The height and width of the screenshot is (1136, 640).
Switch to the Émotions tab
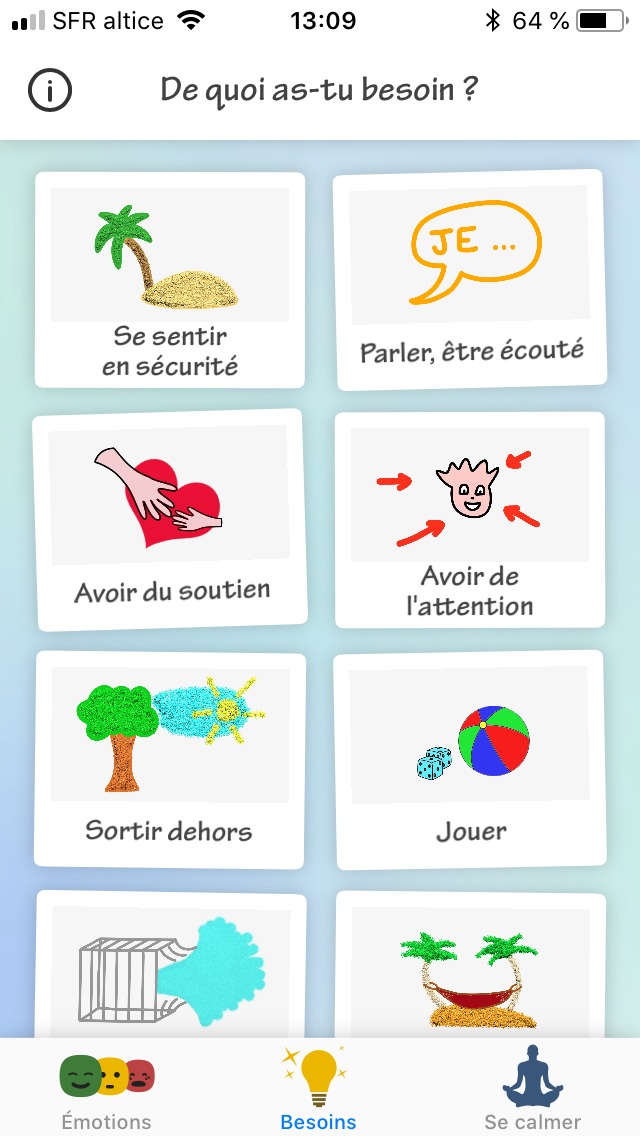tap(107, 1090)
